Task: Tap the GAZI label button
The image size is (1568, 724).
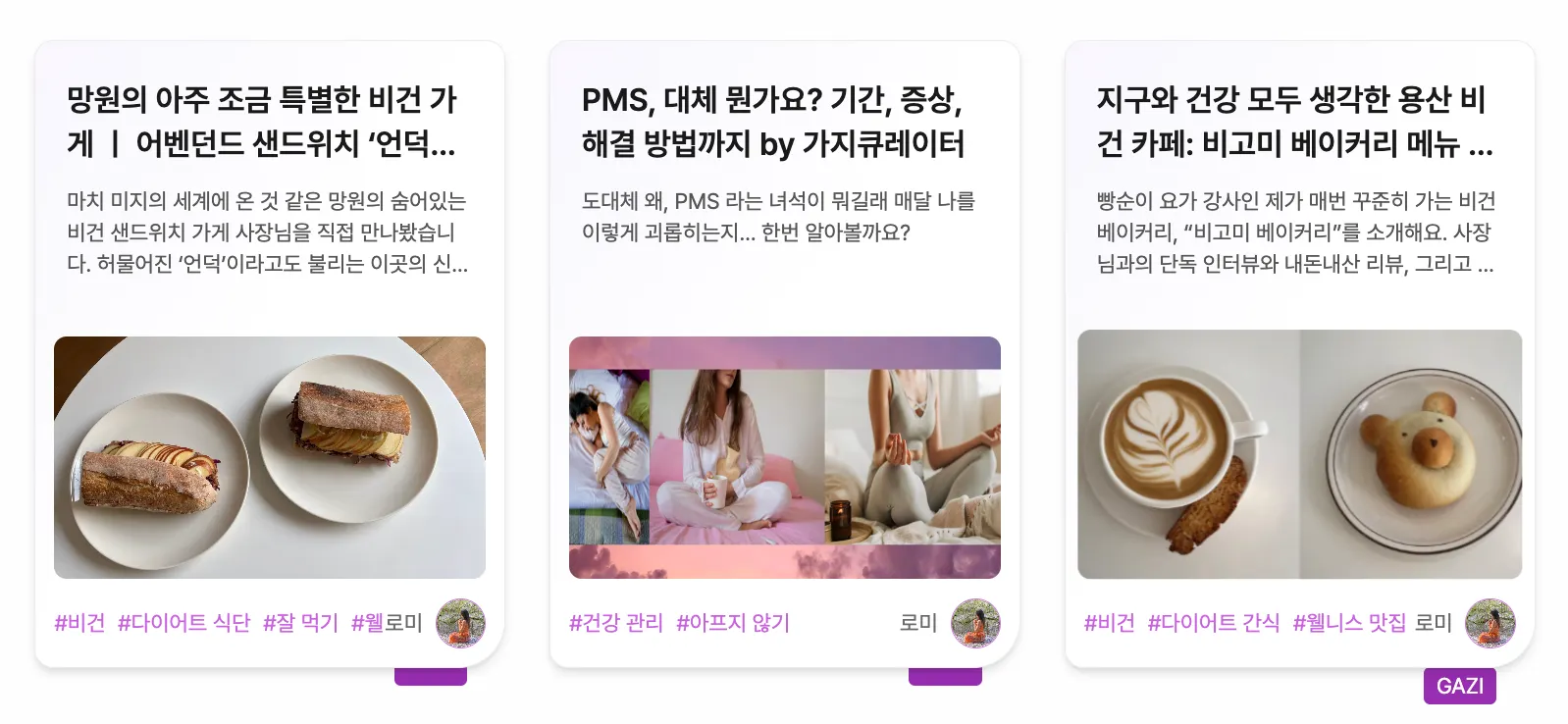Action: 1459,687
